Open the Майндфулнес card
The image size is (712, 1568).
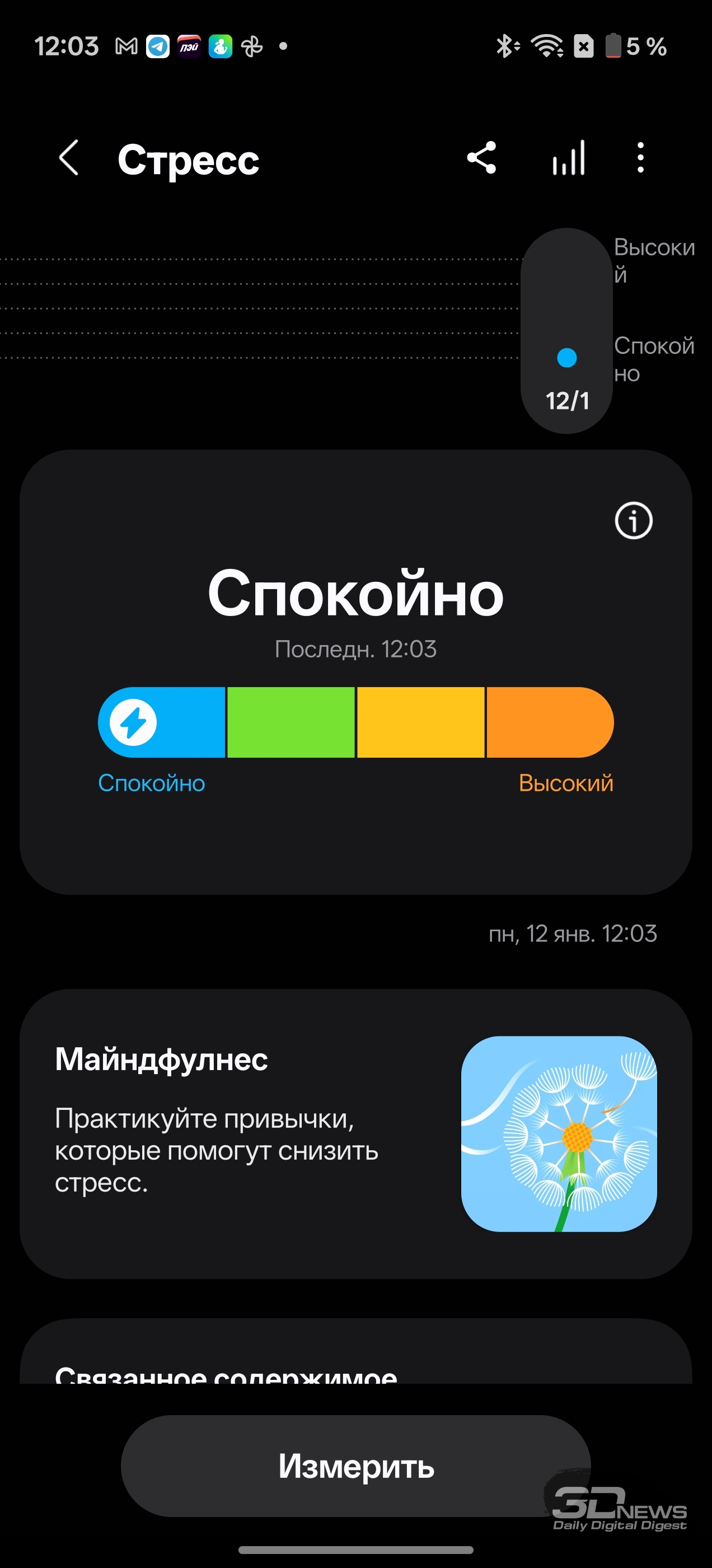click(355, 1133)
